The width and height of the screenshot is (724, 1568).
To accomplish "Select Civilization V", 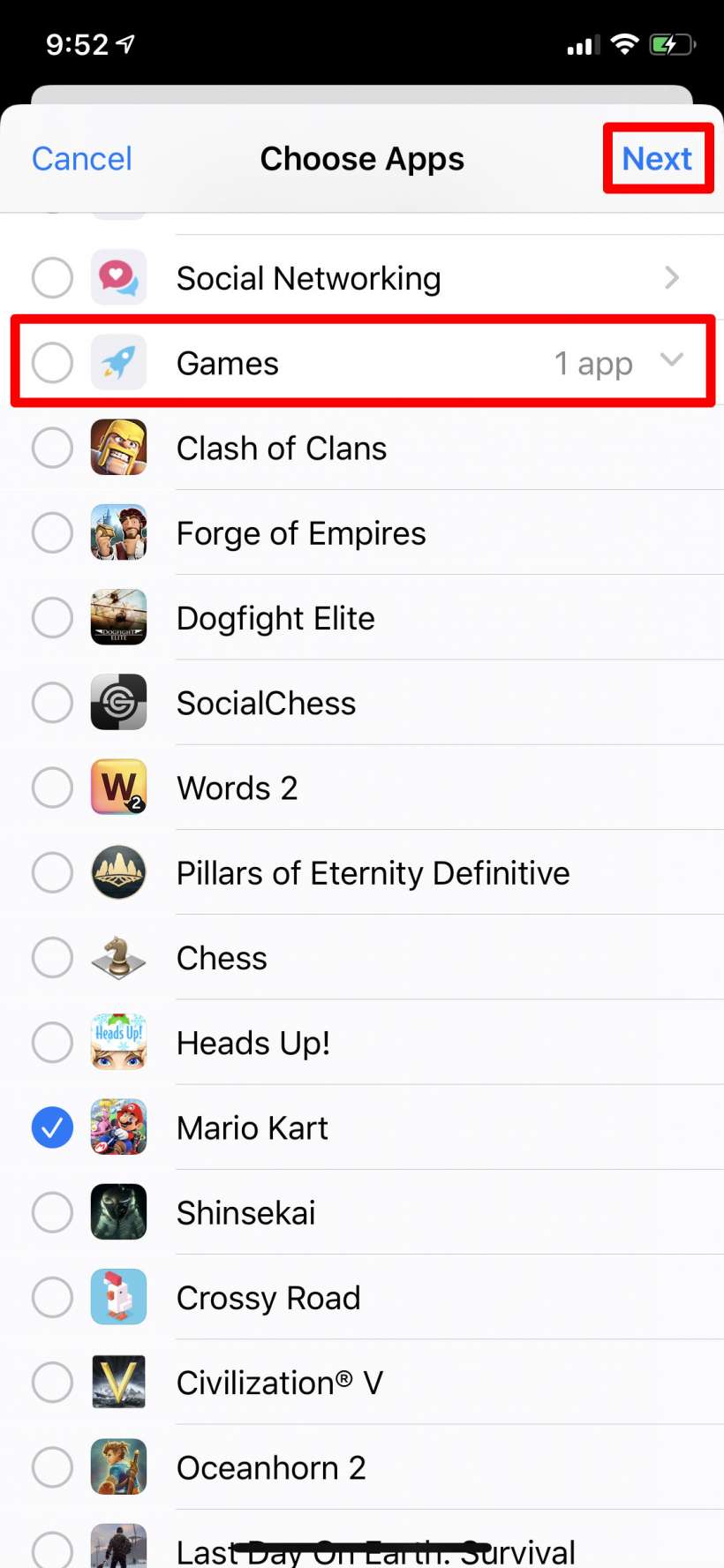I will 52,1383.
